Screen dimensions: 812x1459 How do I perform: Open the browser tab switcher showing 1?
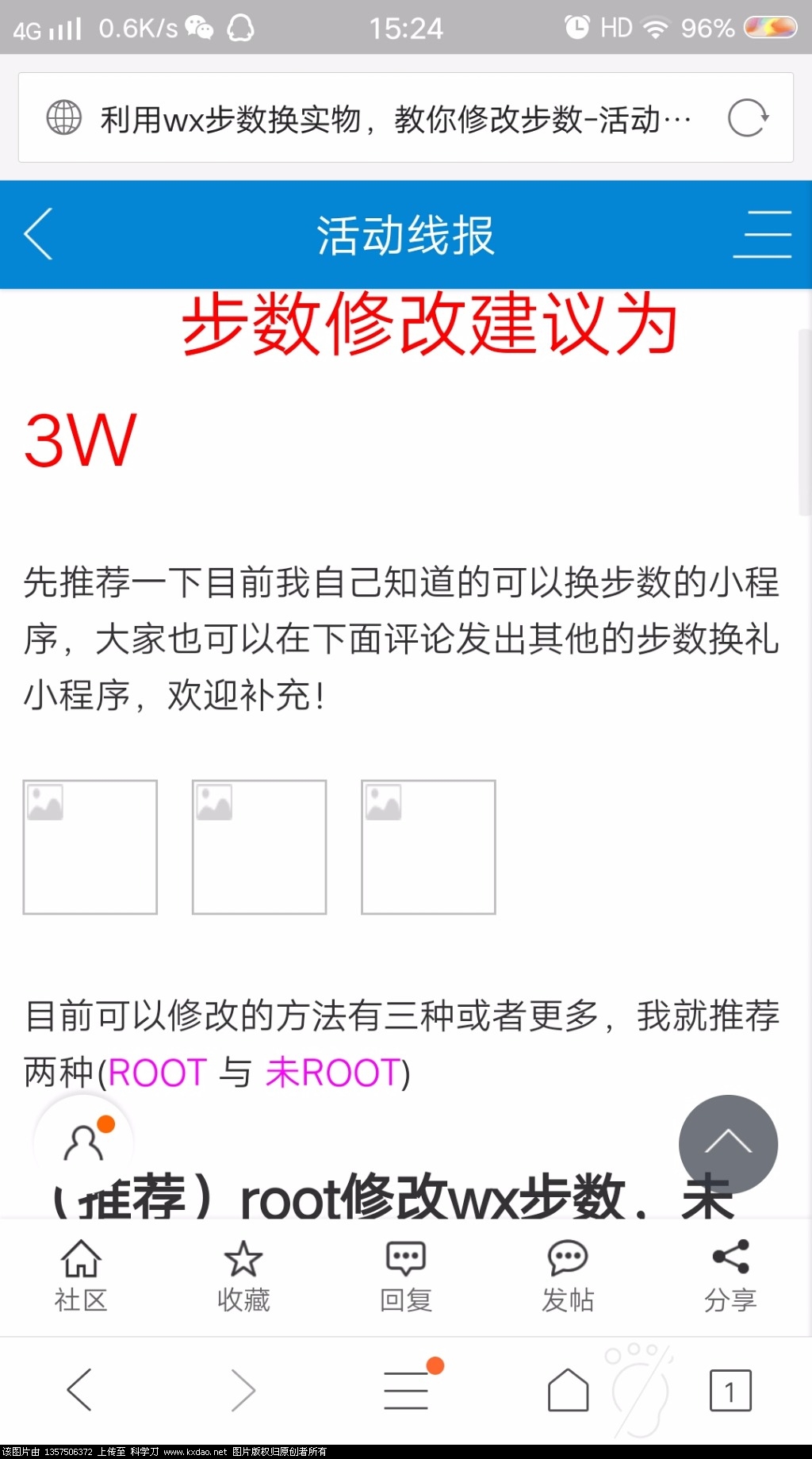730,1390
